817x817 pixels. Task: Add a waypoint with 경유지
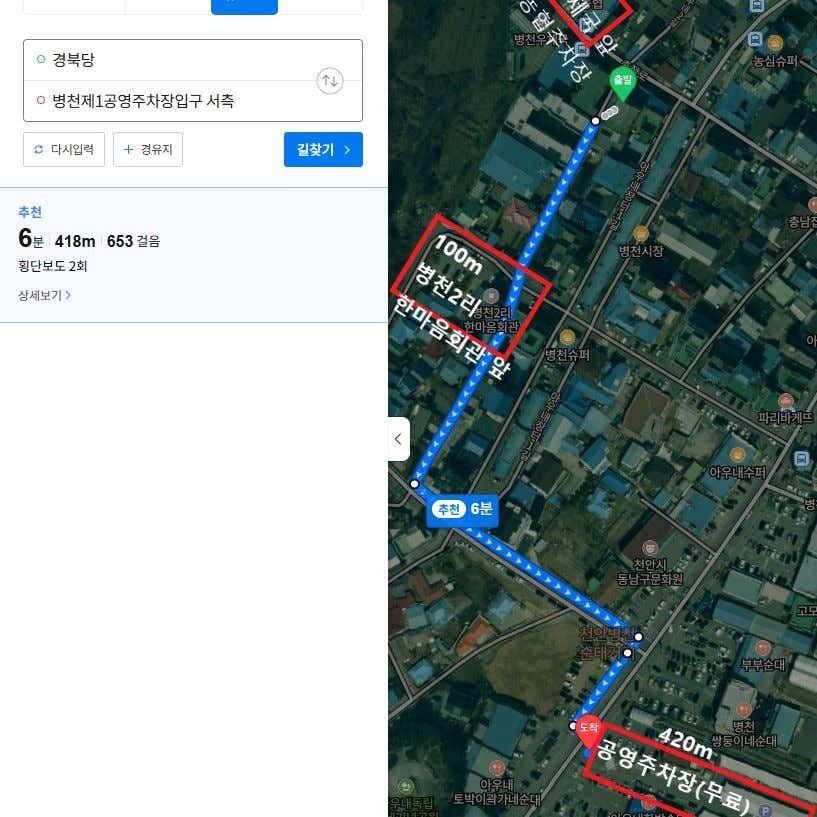[x=148, y=149]
